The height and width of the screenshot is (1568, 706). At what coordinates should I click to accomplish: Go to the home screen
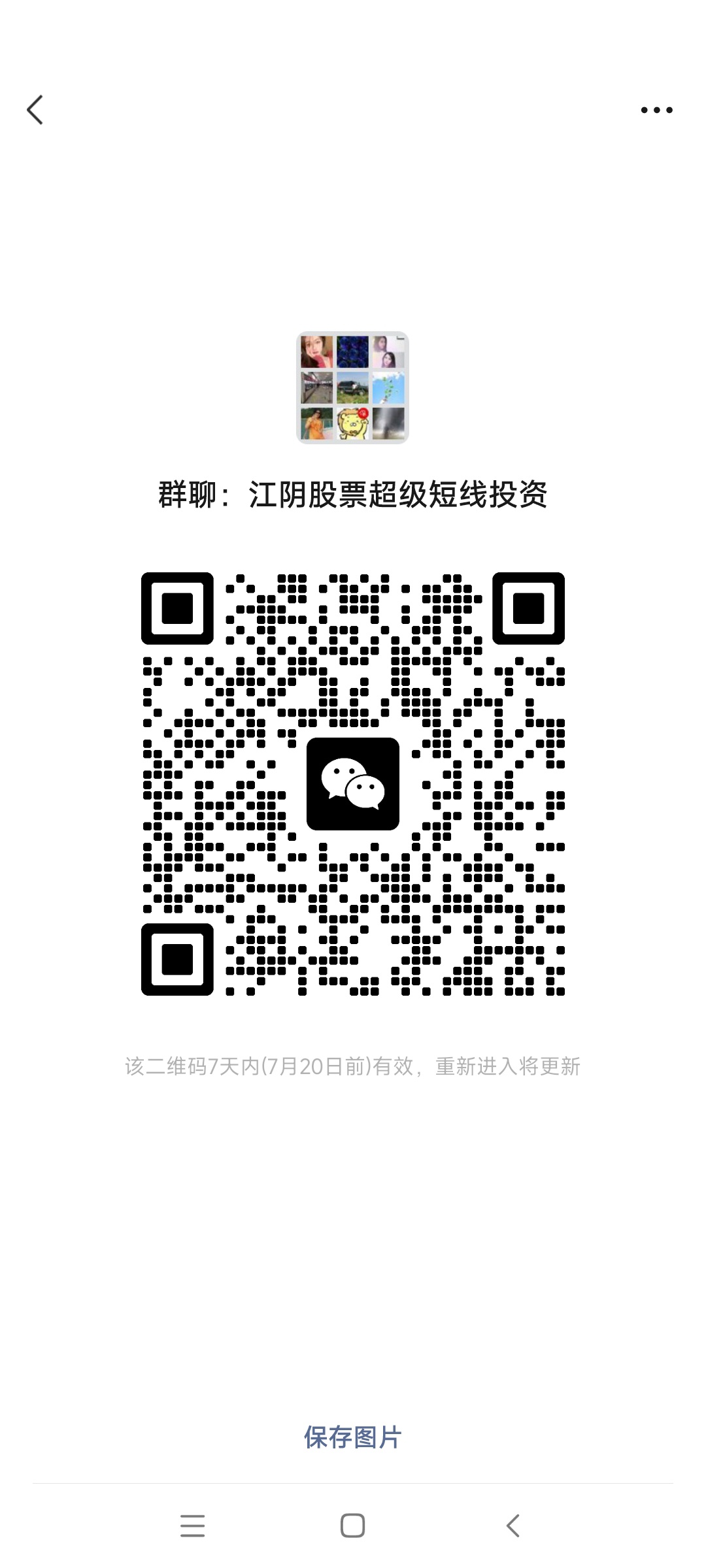coord(352,1526)
